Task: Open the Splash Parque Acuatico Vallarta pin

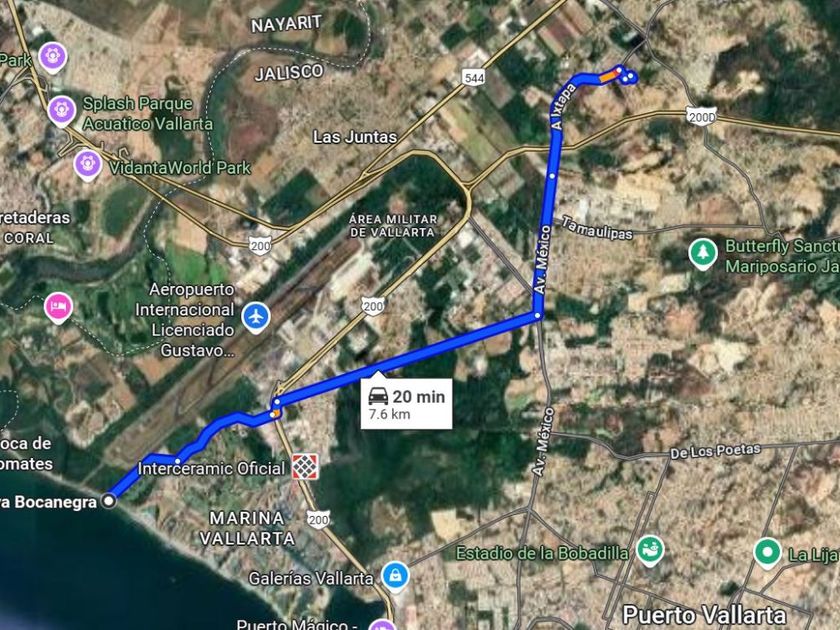Action: tap(62, 111)
